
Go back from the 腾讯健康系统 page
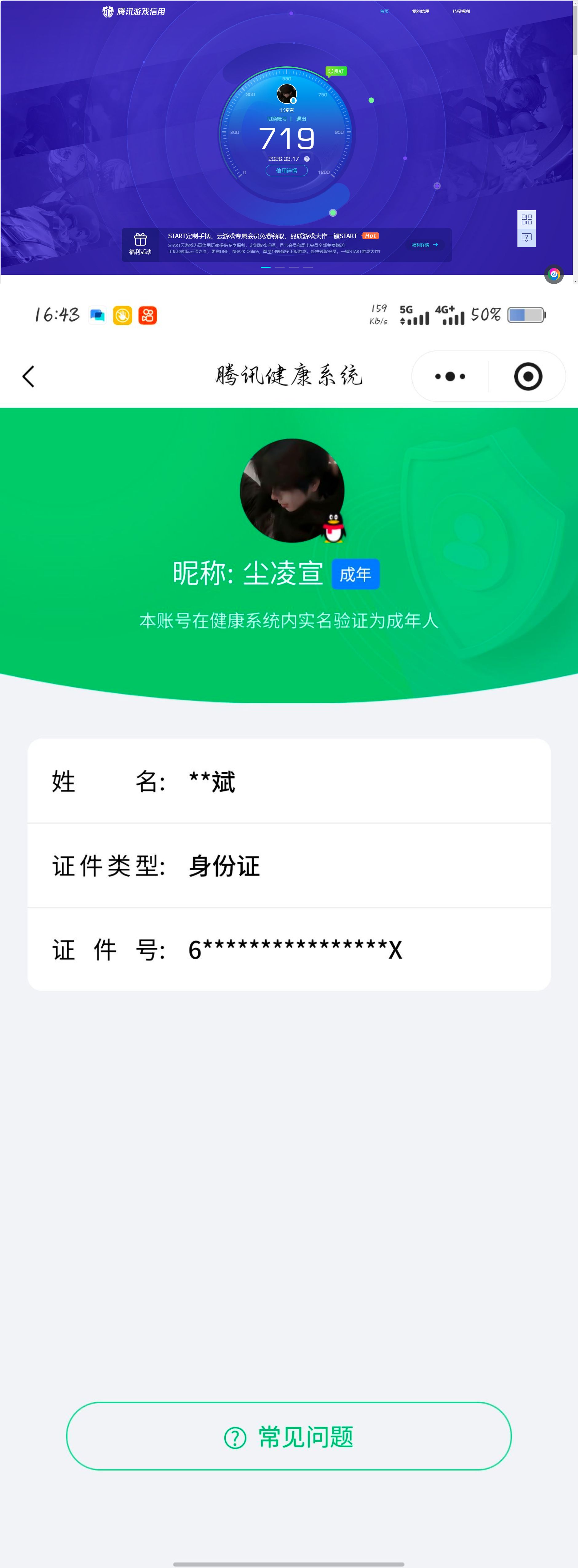29,376
